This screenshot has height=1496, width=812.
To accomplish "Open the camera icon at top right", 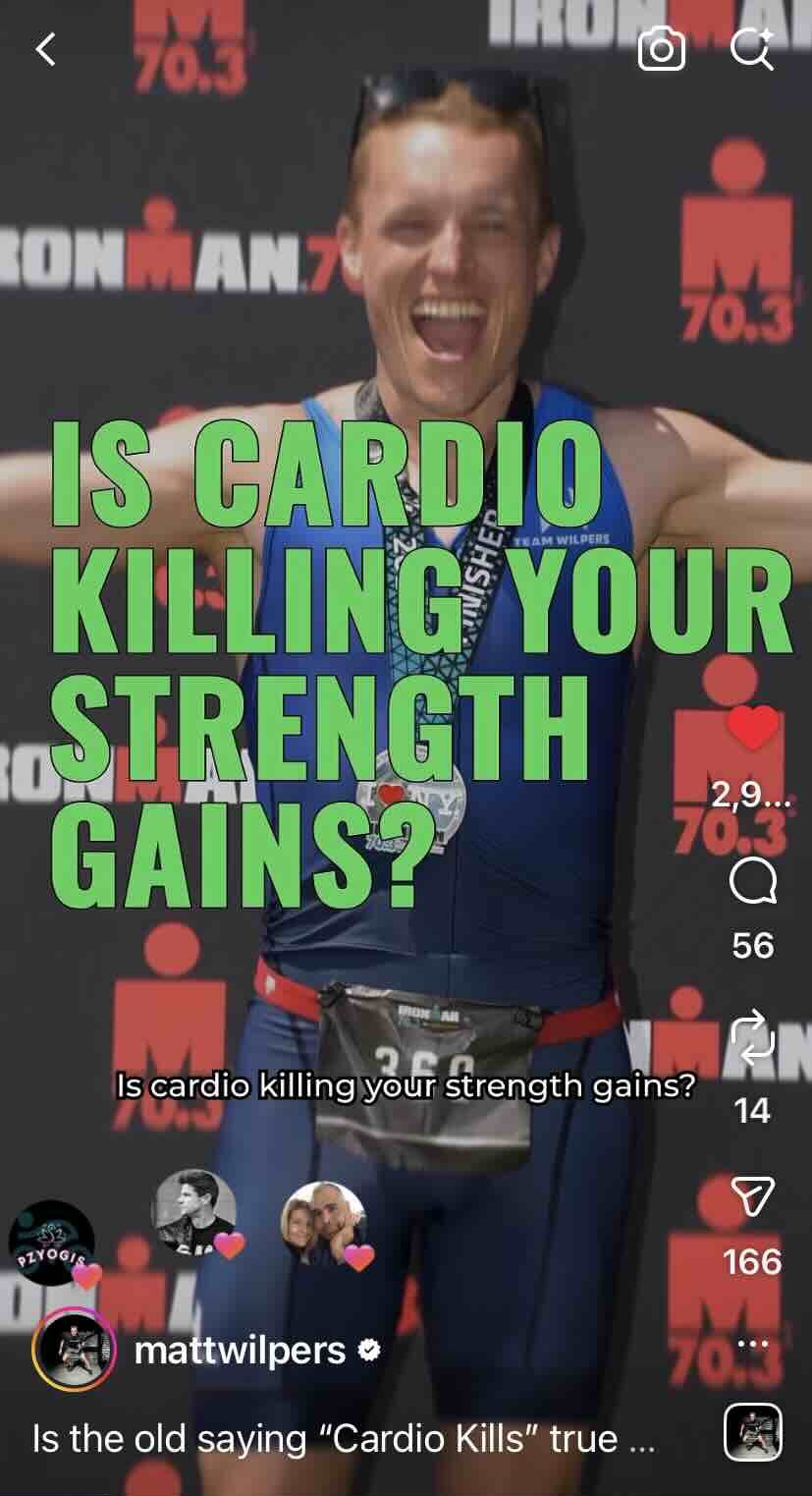I will click(663, 45).
